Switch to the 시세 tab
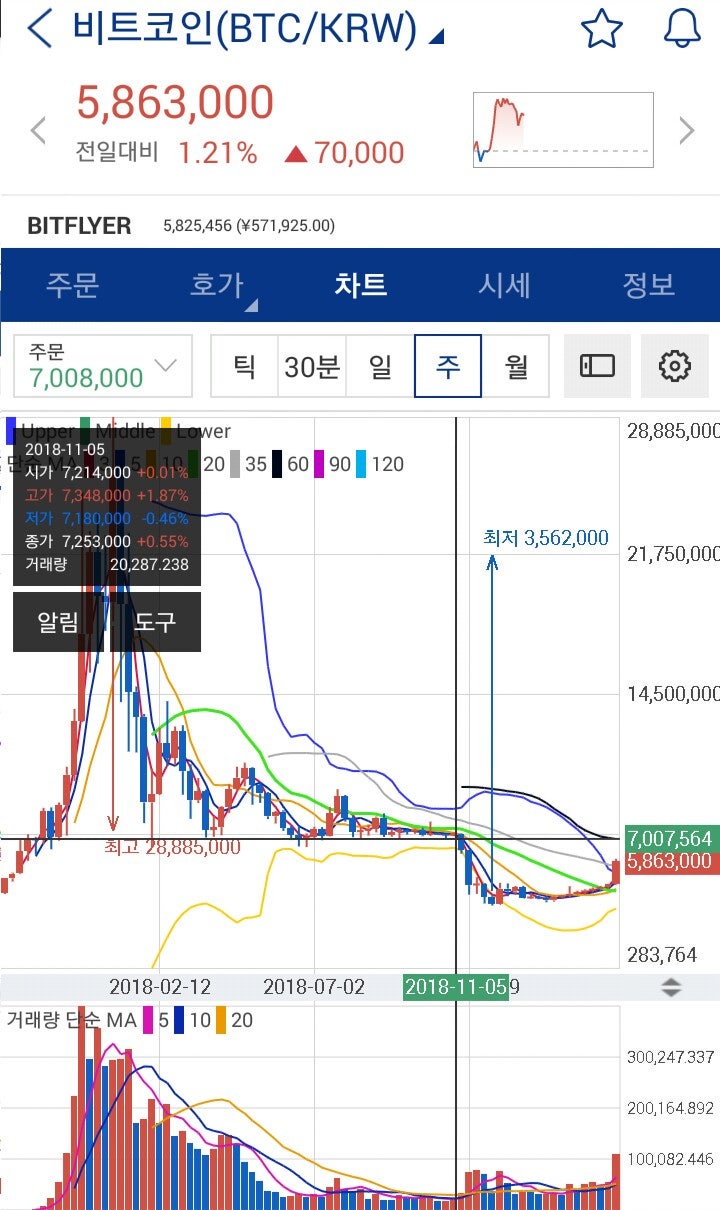This screenshot has height=1210, width=720. click(505, 285)
